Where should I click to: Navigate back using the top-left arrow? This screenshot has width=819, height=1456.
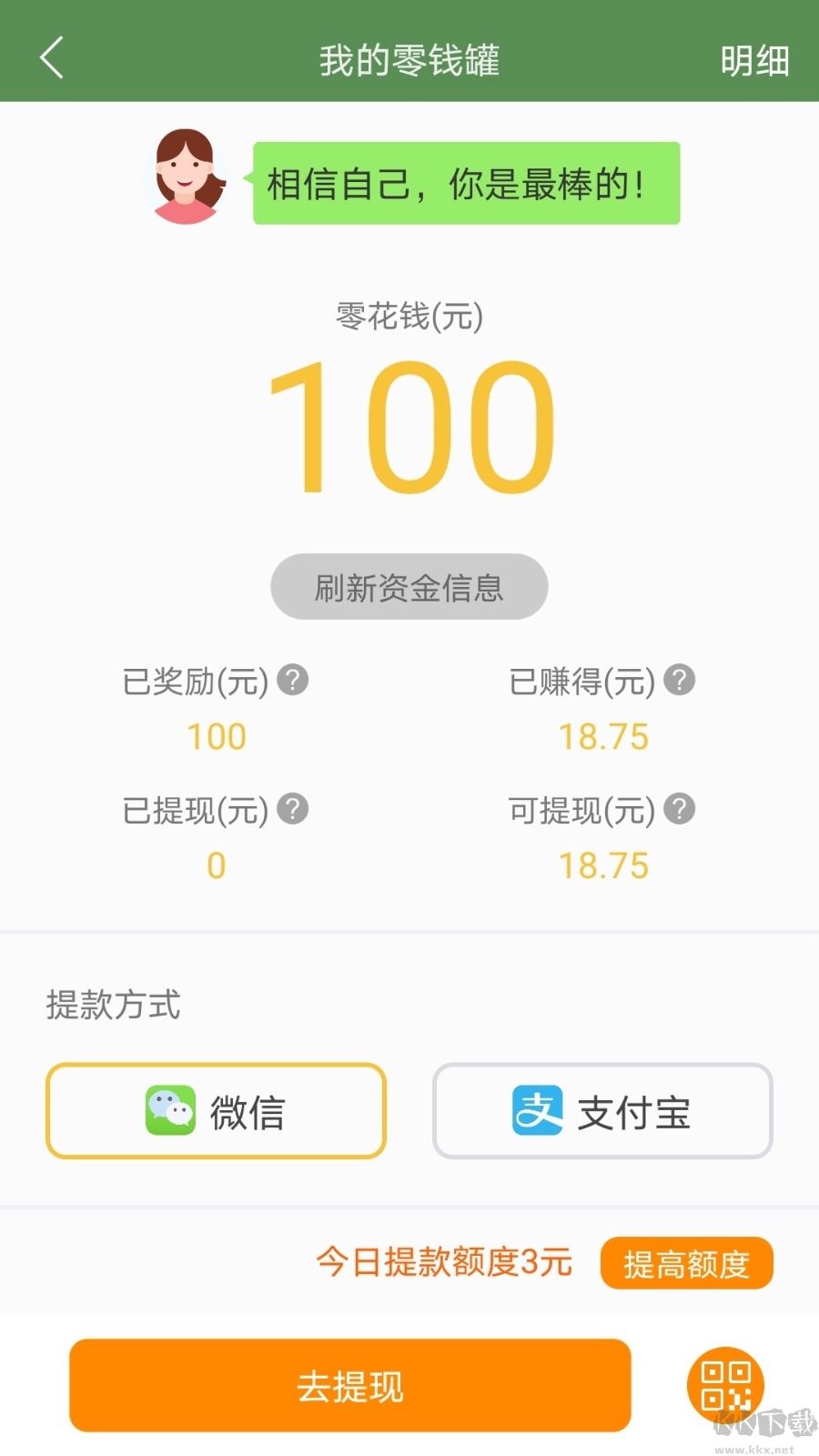52,57
